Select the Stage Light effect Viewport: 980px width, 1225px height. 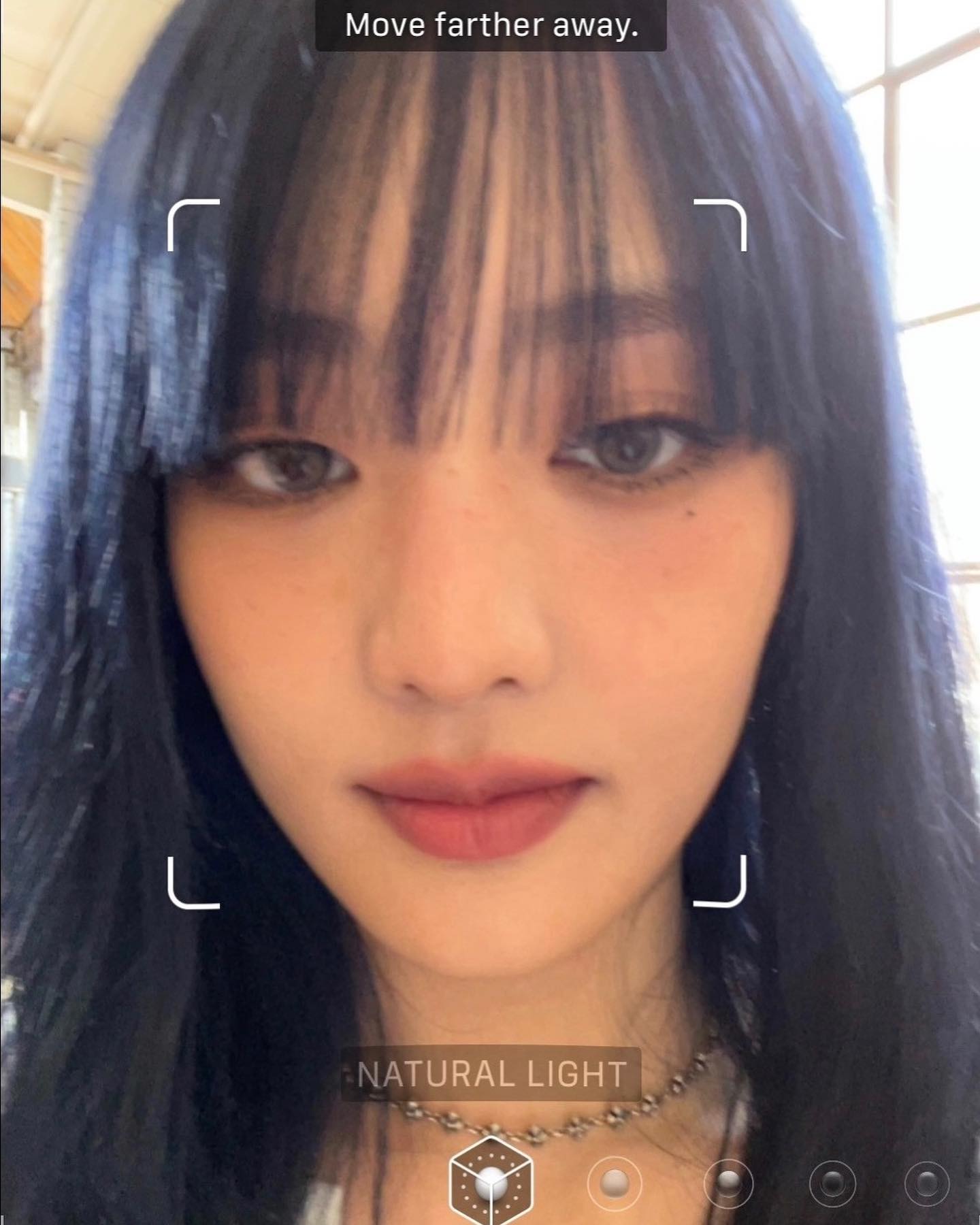pyautogui.click(x=832, y=1183)
